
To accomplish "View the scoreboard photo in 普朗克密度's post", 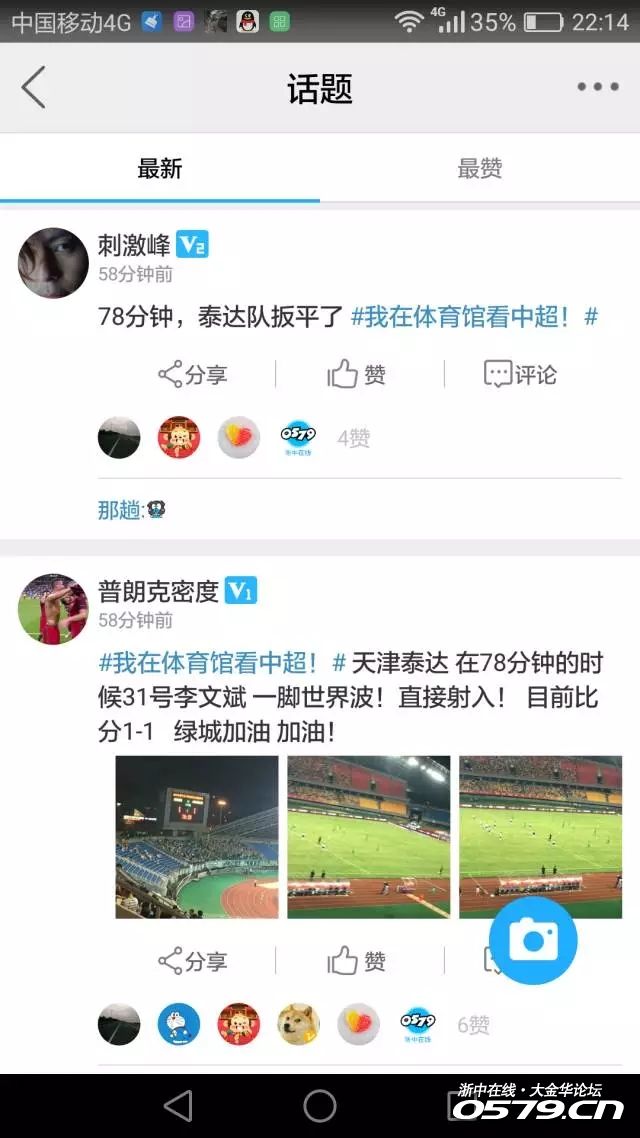I will 197,836.
